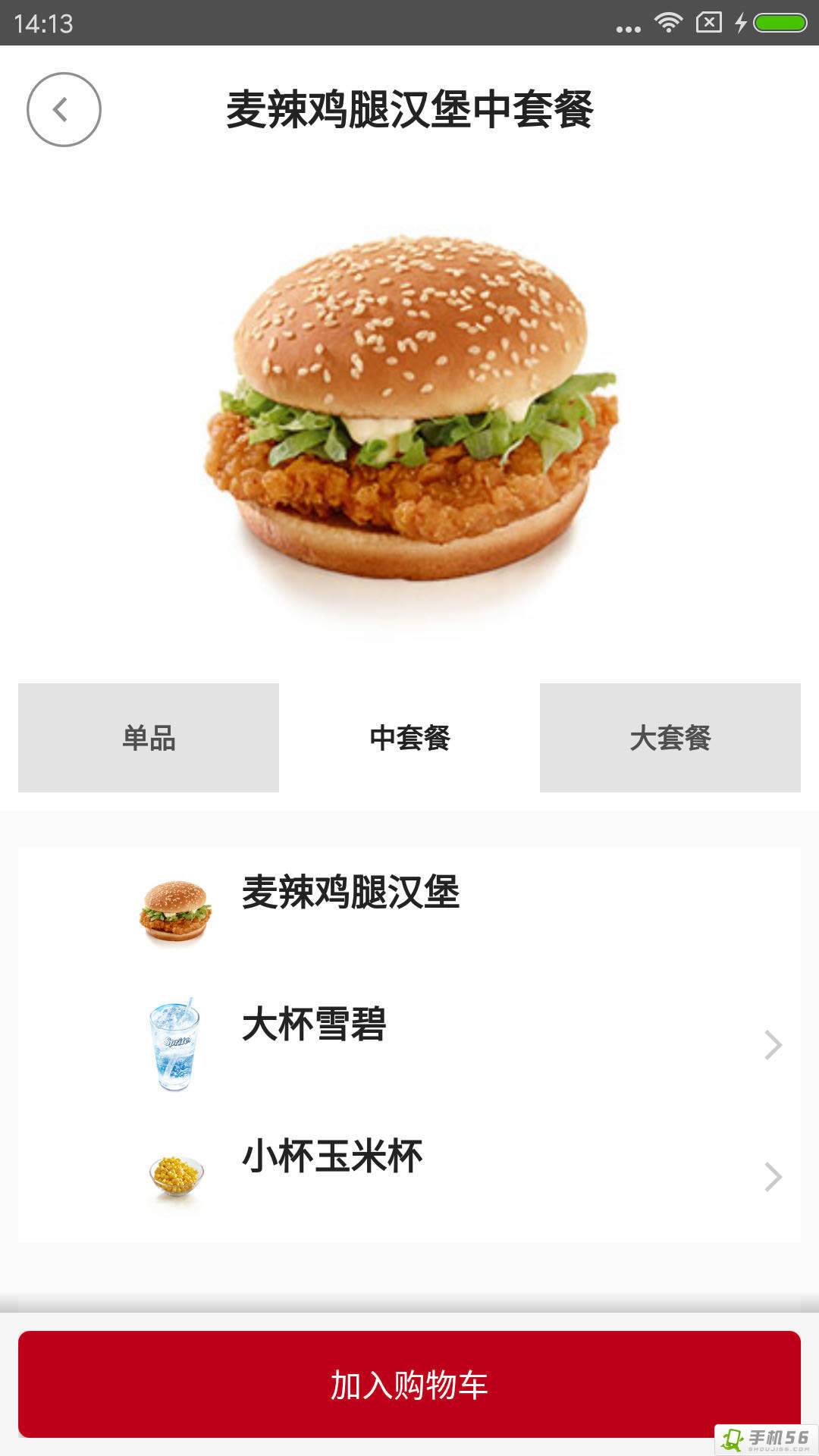The height and width of the screenshot is (1456, 819).
Task: Choose the 大套餐 option
Action: [x=670, y=738]
